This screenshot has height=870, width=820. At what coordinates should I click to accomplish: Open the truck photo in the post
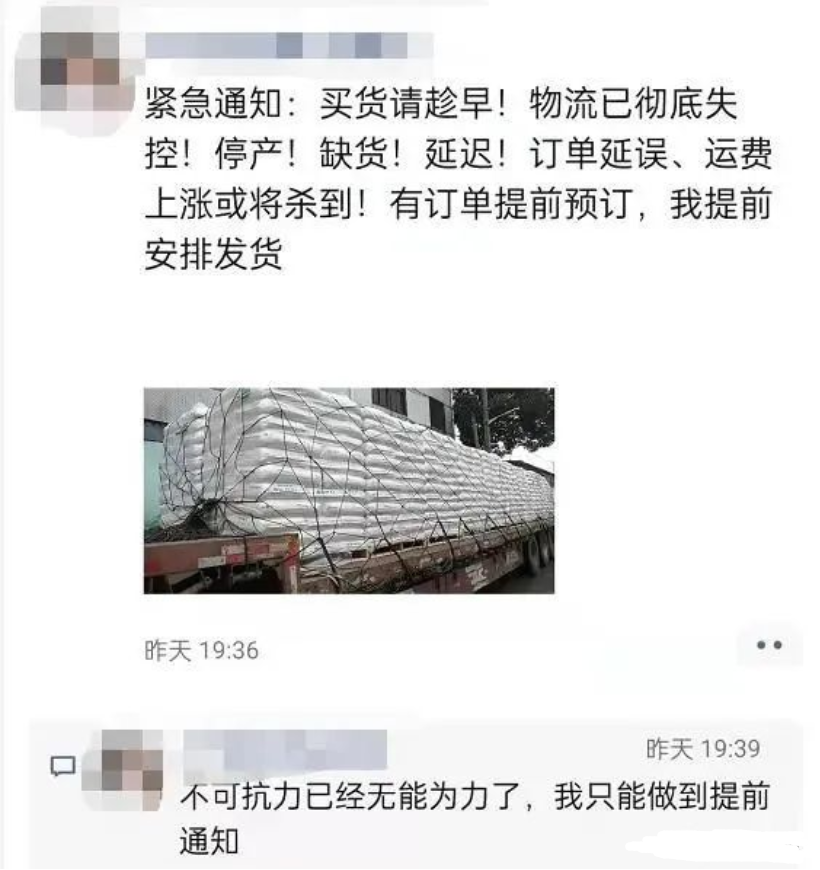[x=349, y=490]
